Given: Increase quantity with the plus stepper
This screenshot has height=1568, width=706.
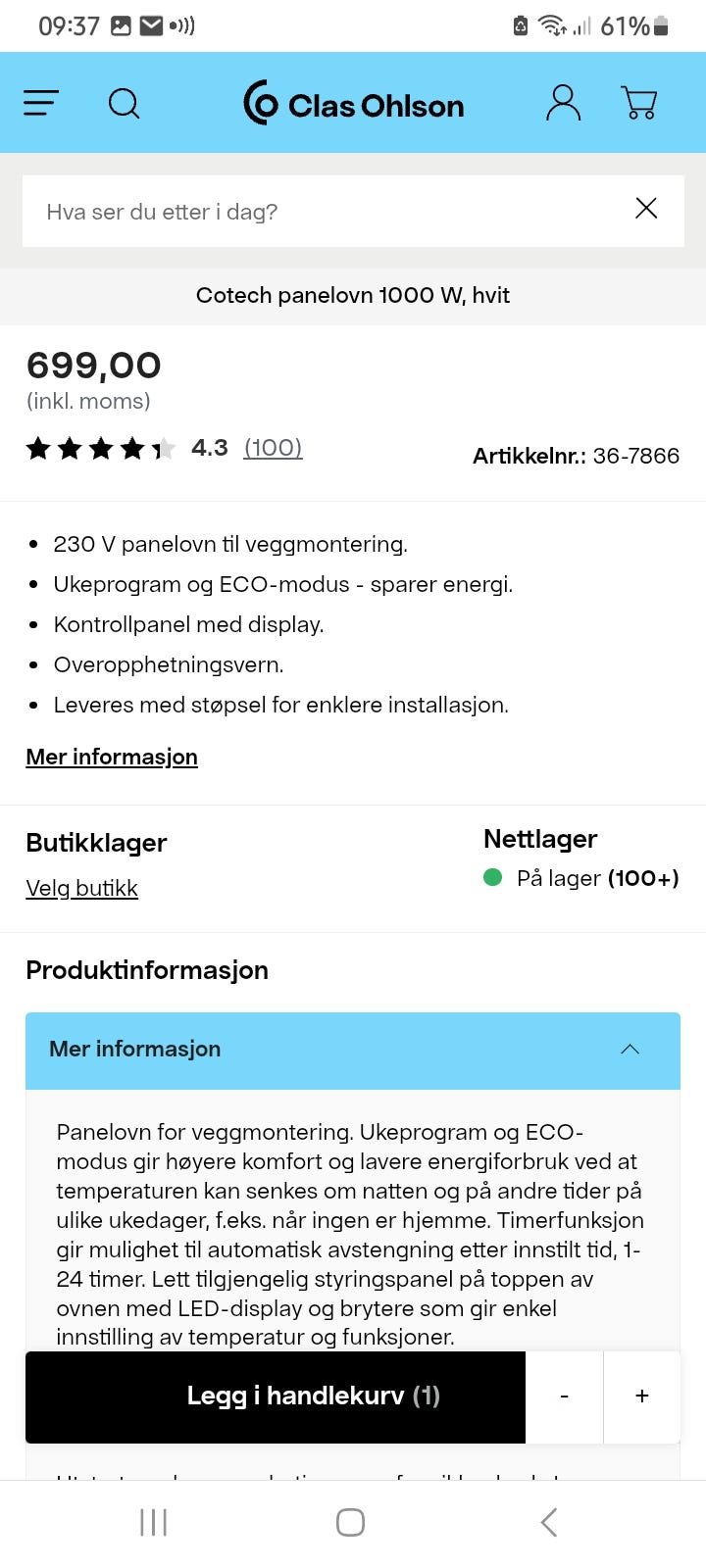Looking at the screenshot, I should [x=641, y=1396].
